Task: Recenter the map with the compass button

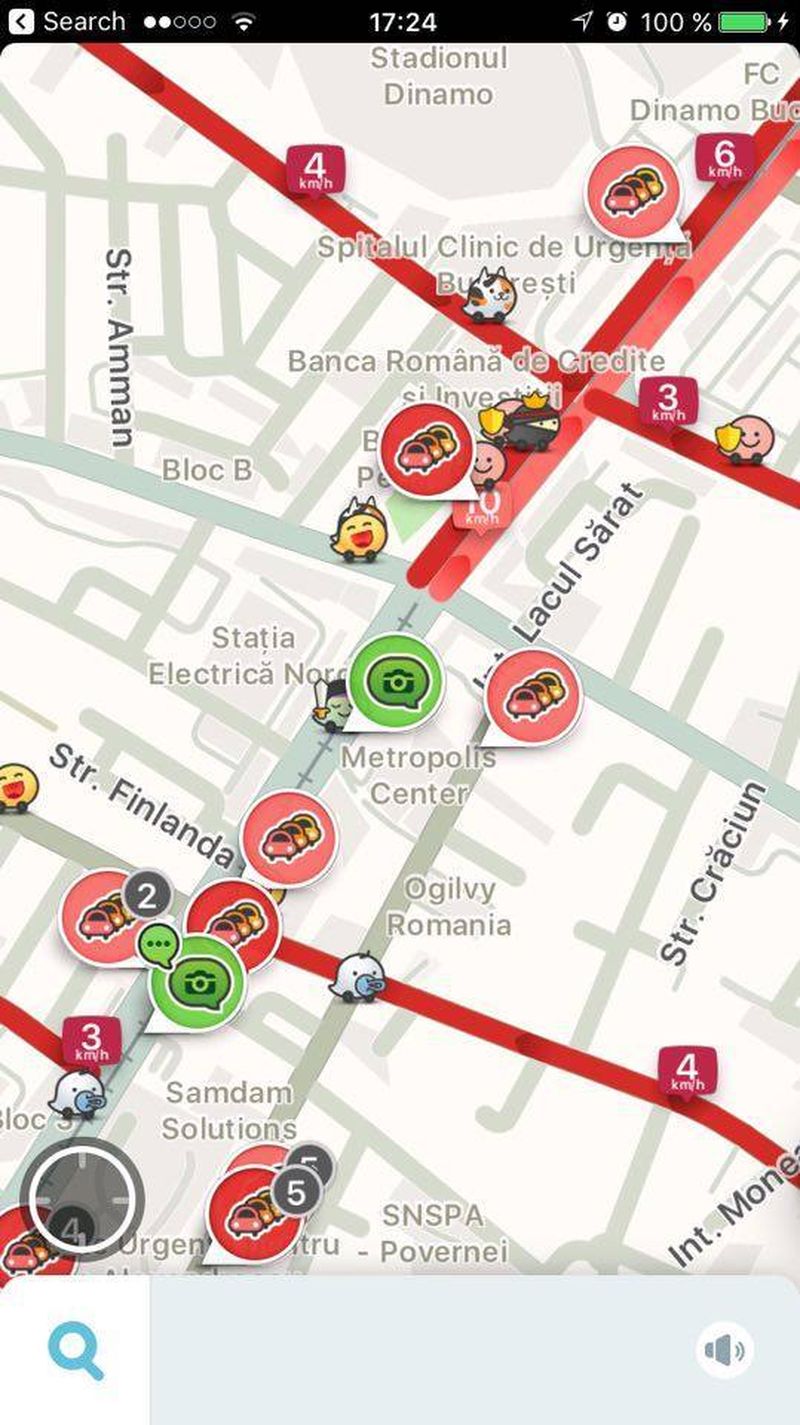Action: (82, 1199)
